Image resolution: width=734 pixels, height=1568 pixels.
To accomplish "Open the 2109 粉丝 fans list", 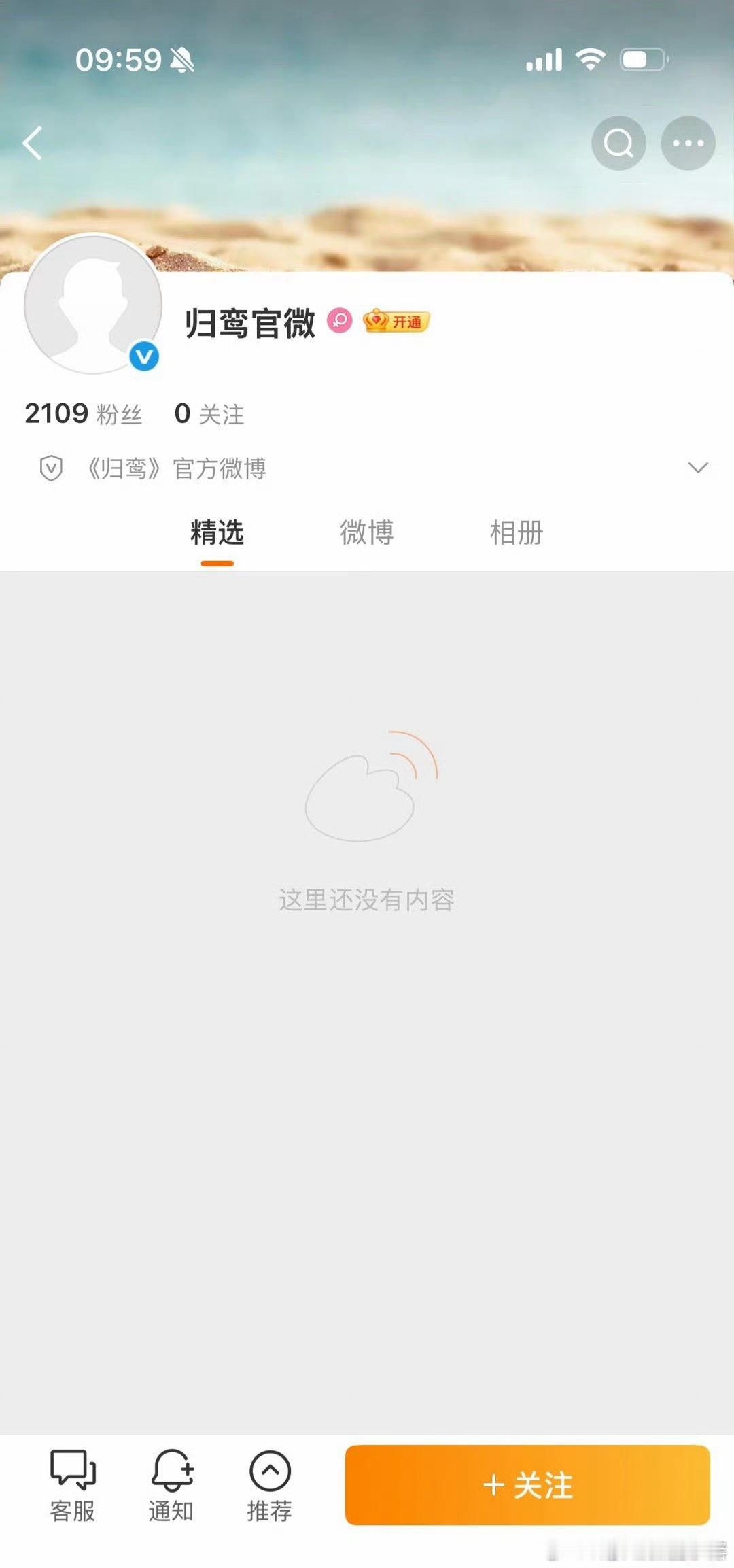I will (x=83, y=413).
